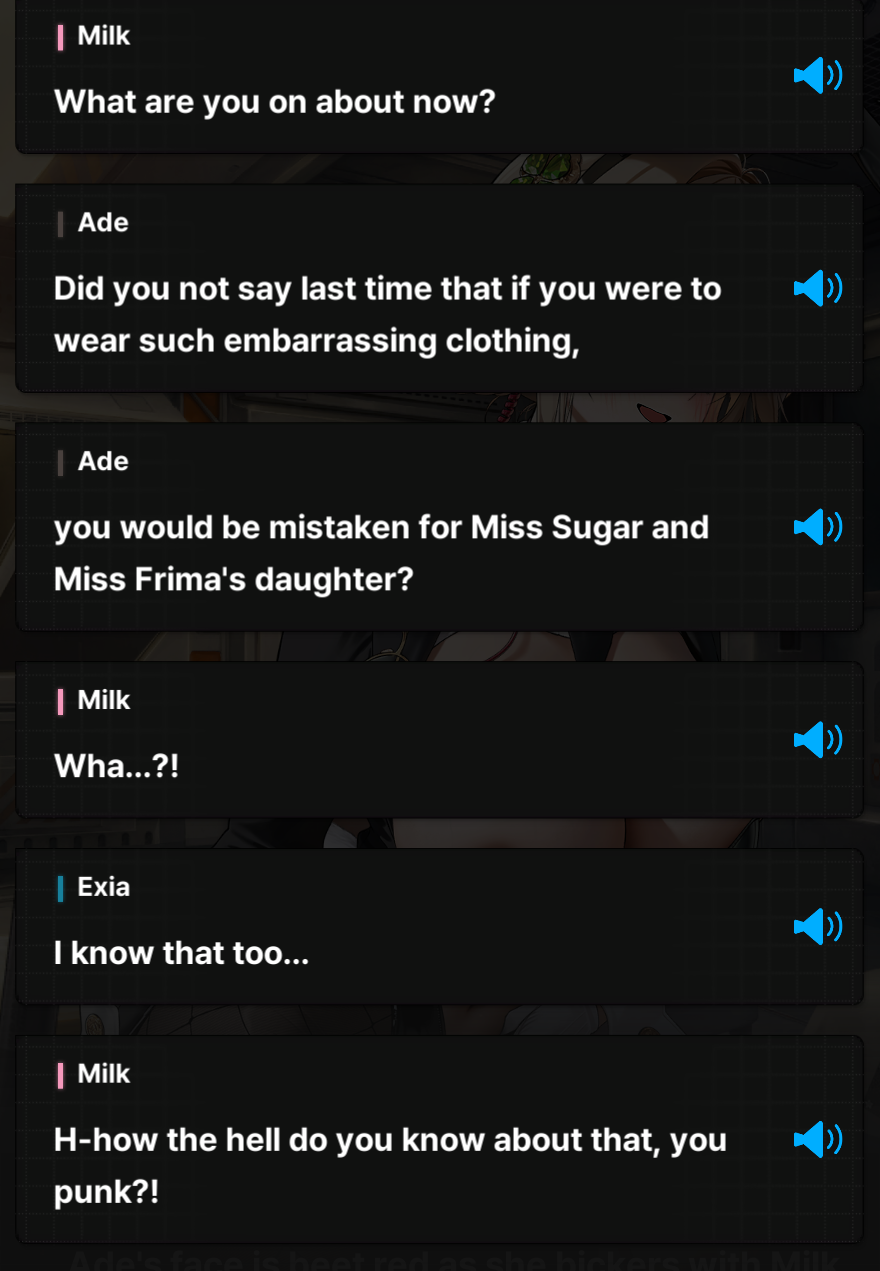Play Milk's "Wha...?!" voice line
Viewport: 880px width, 1271px height.
[x=817, y=739]
